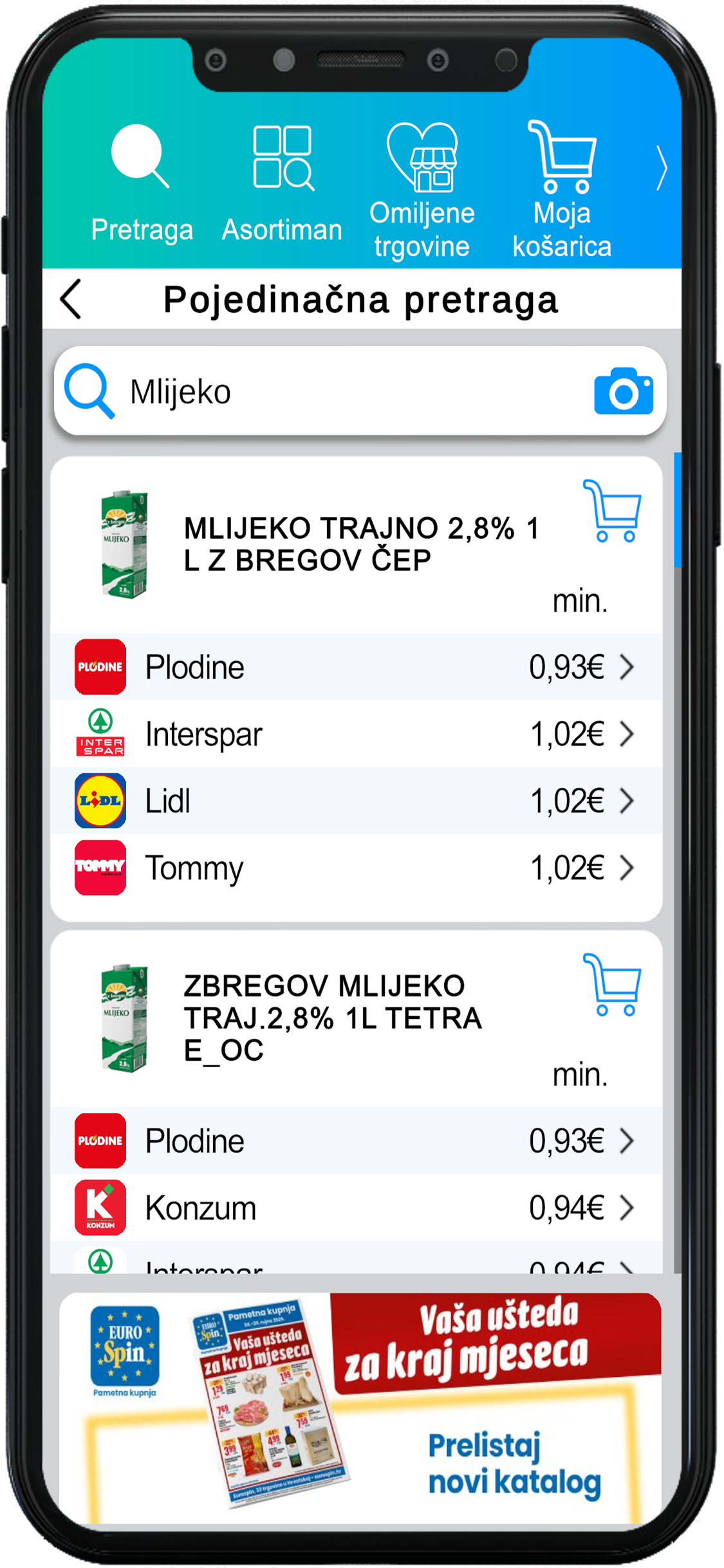Go back from Pojedinačna pretraga
The image size is (724, 1568).
click(x=71, y=299)
